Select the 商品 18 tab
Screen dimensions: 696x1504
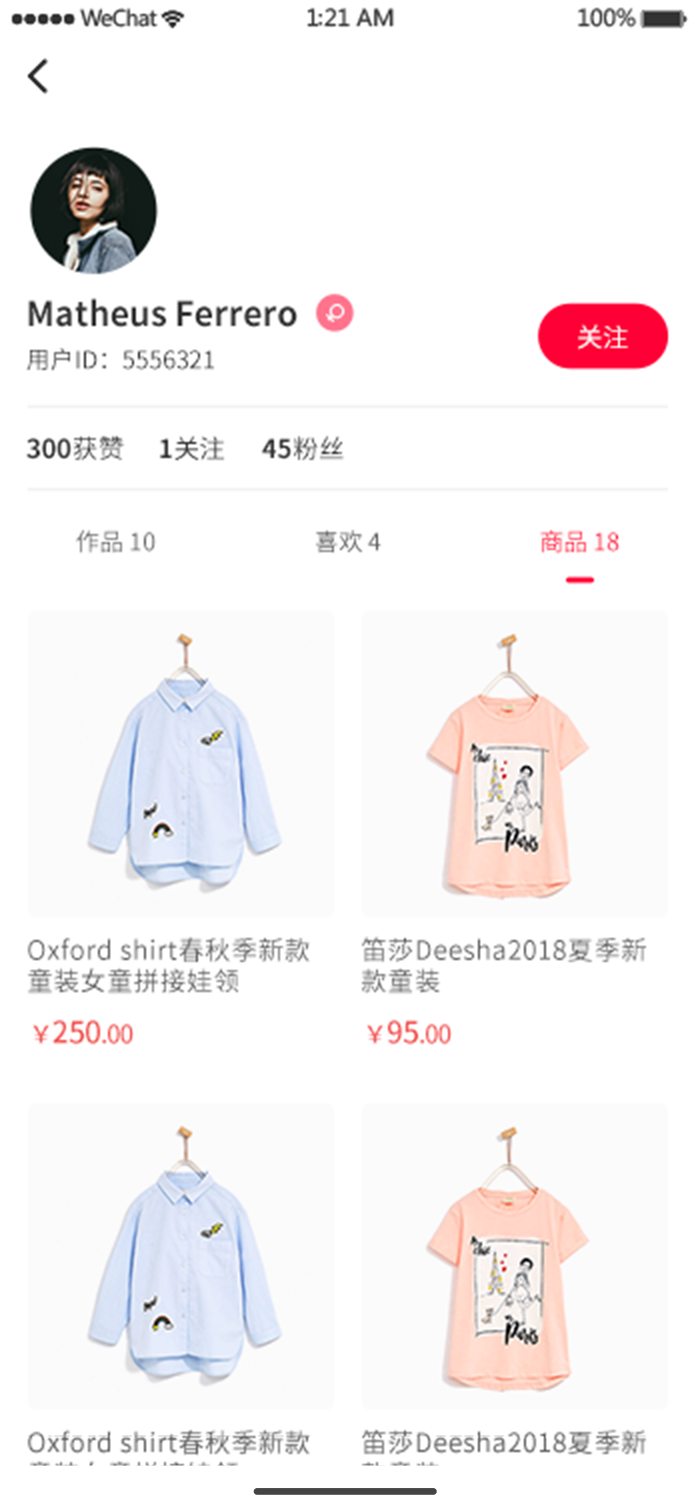pos(580,543)
